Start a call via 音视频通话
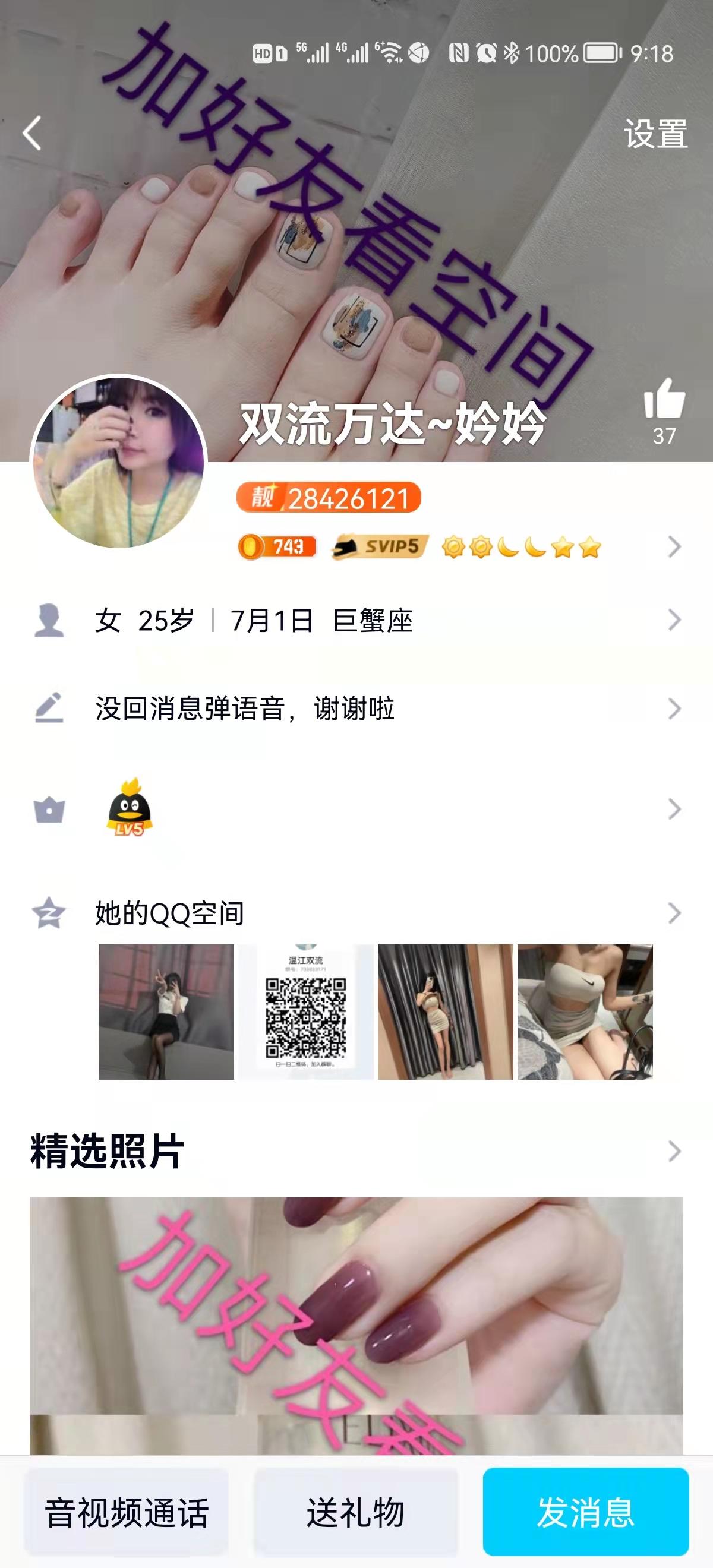 coord(127,1514)
